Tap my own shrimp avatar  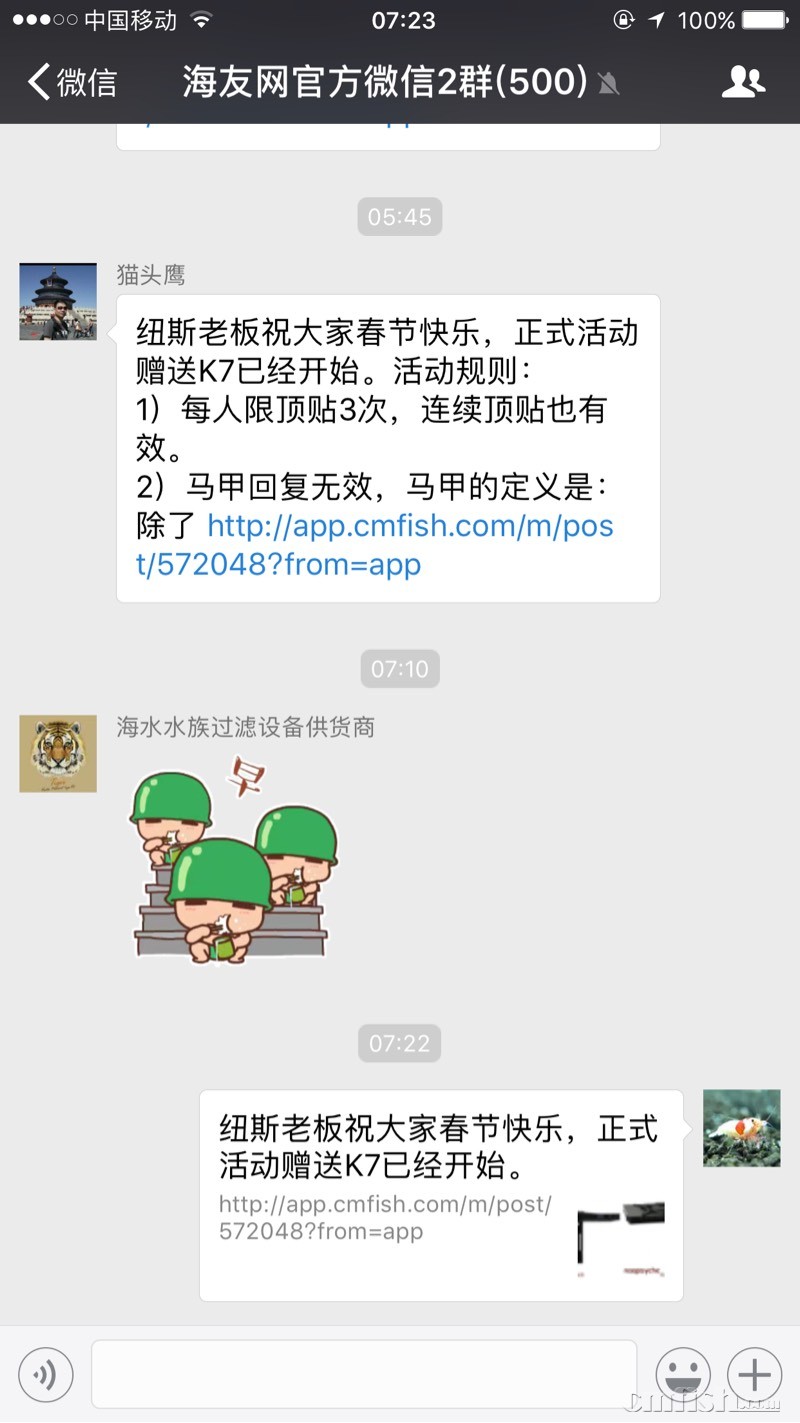741,1128
